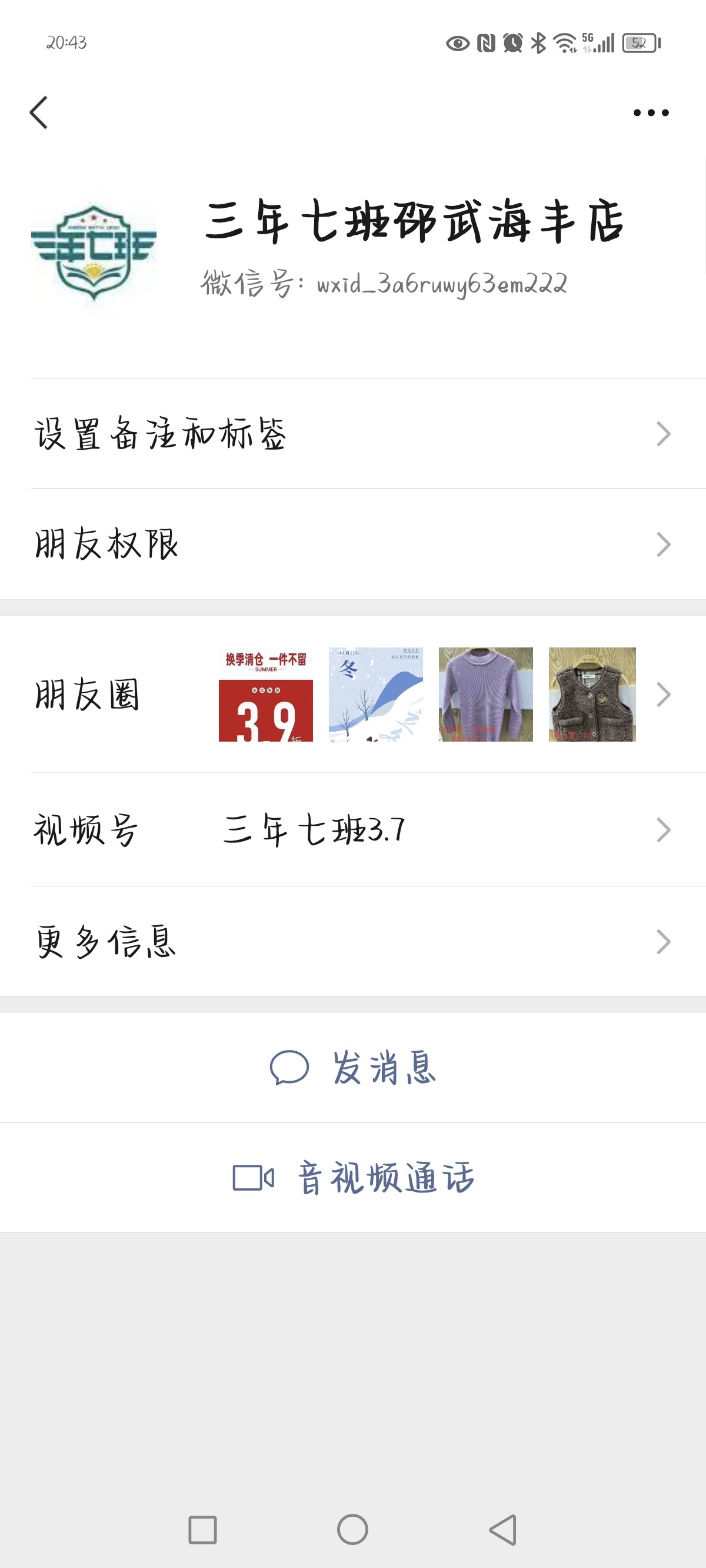Open 设置备注和标签 settings
Image resolution: width=706 pixels, height=1568 pixels.
(x=353, y=434)
